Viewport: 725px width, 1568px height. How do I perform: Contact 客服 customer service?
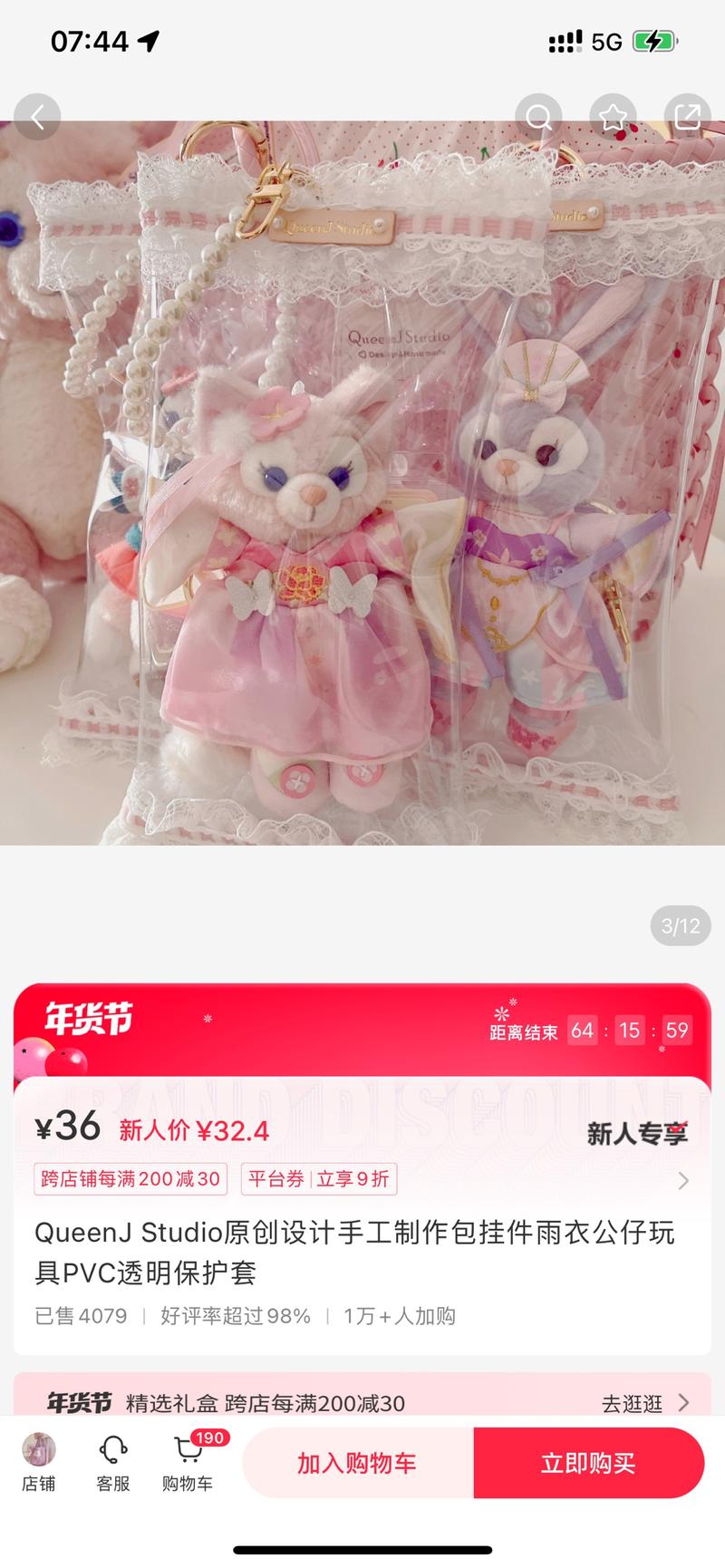click(x=113, y=1463)
